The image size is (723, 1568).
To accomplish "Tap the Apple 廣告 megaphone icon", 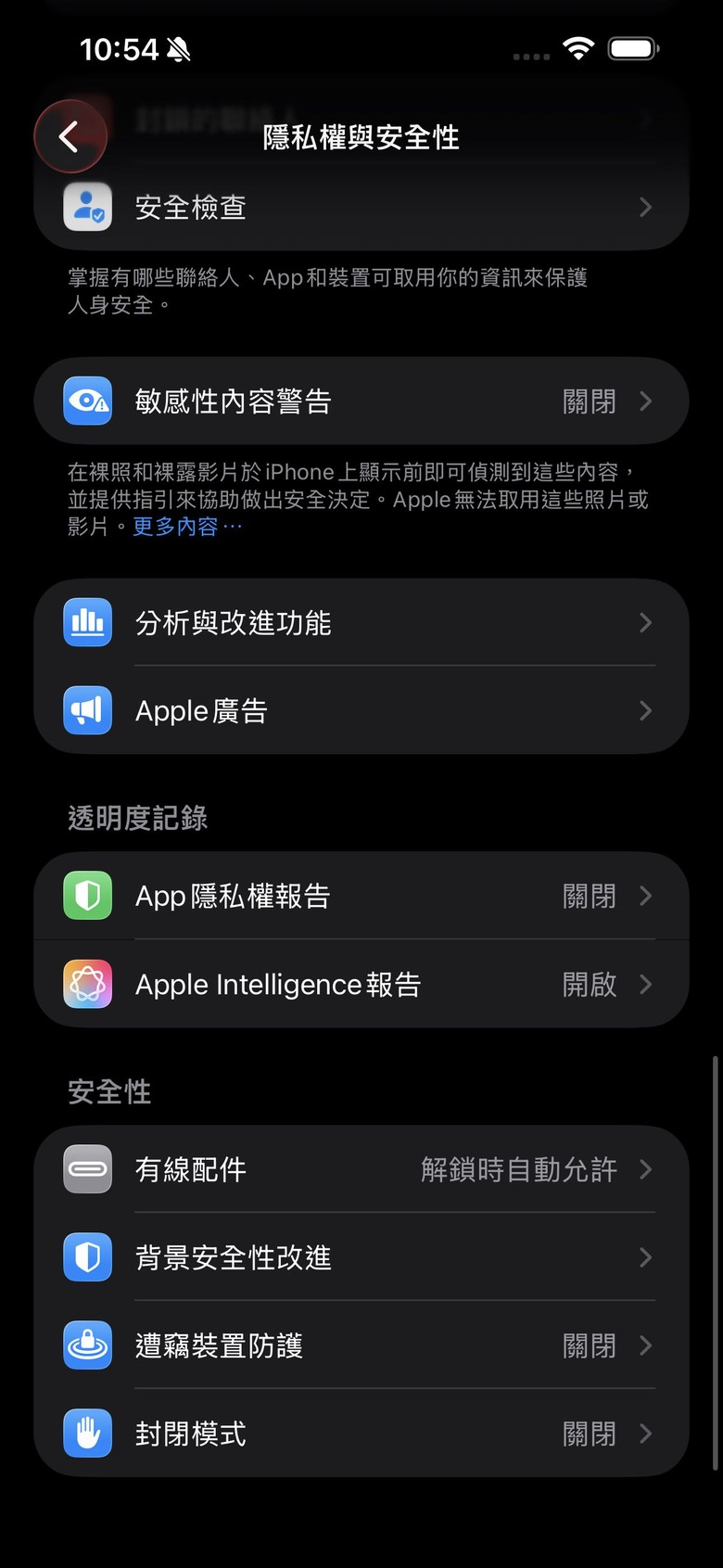I will click(x=86, y=710).
